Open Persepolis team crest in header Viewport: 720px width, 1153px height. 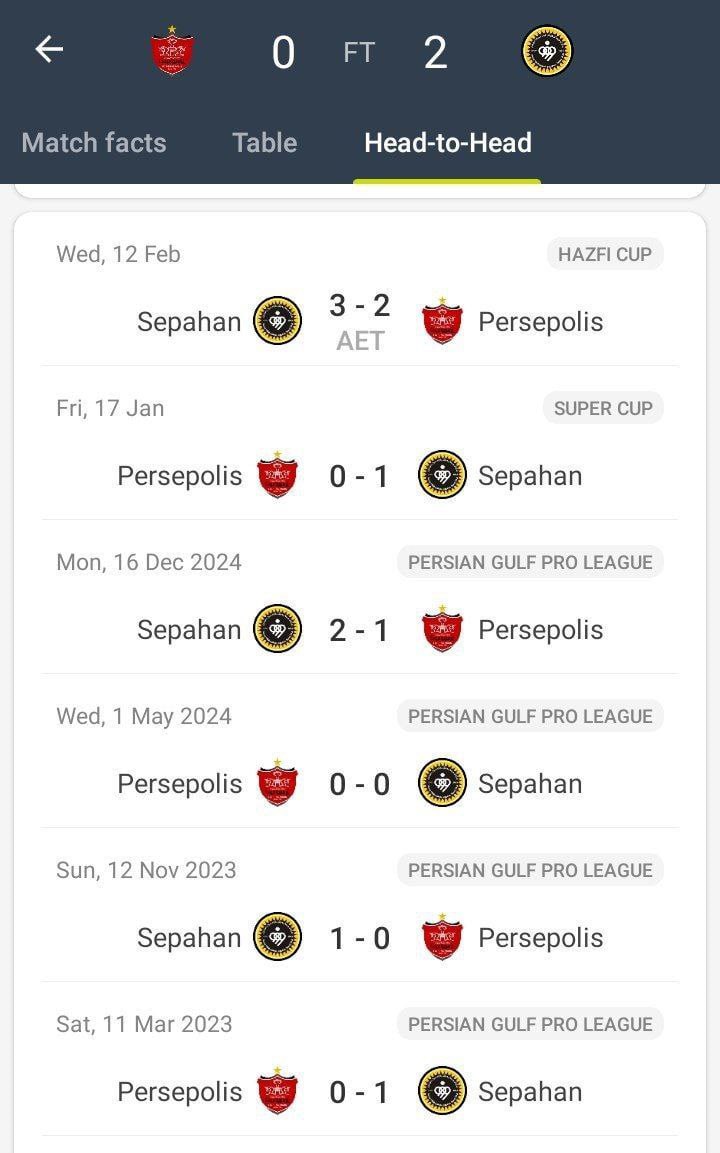(172, 50)
